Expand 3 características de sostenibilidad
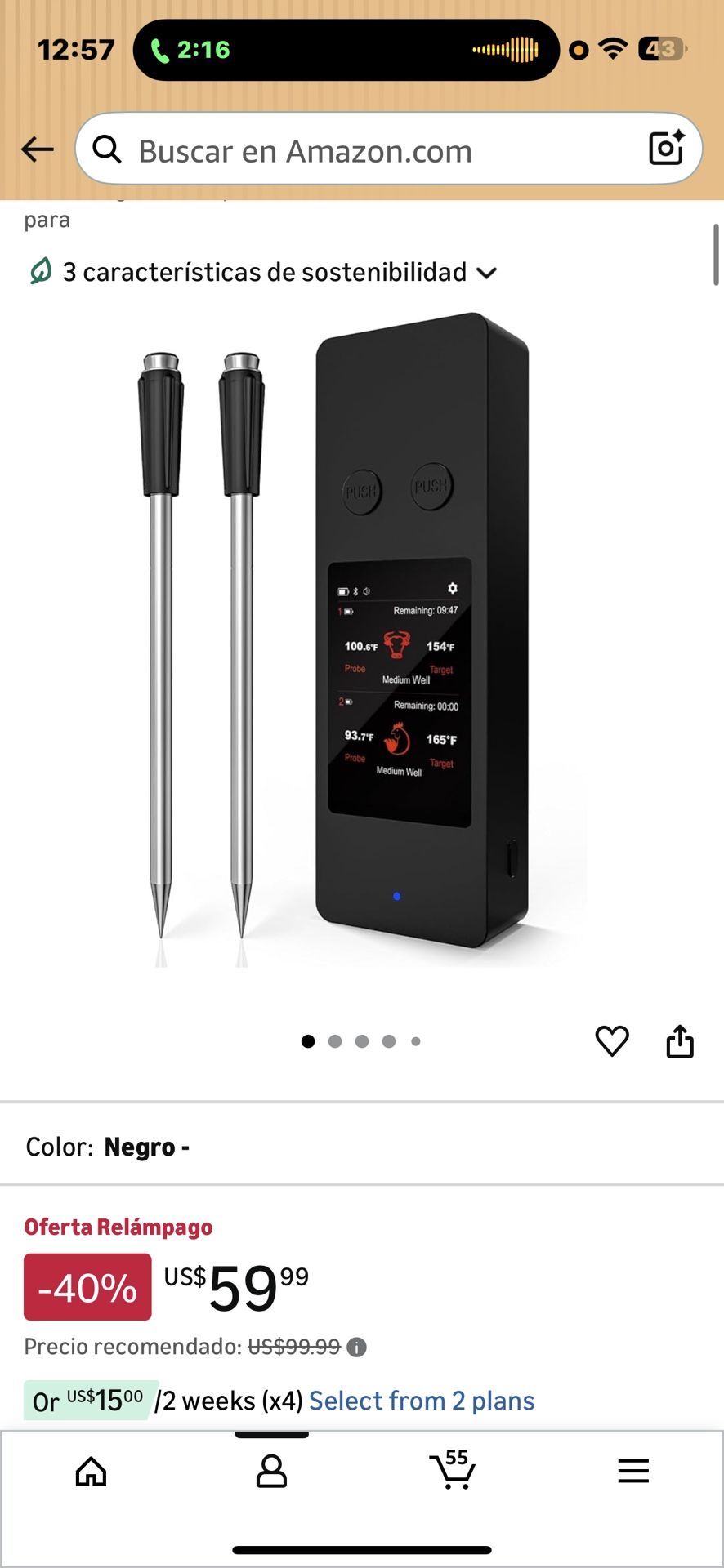 [x=261, y=272]
